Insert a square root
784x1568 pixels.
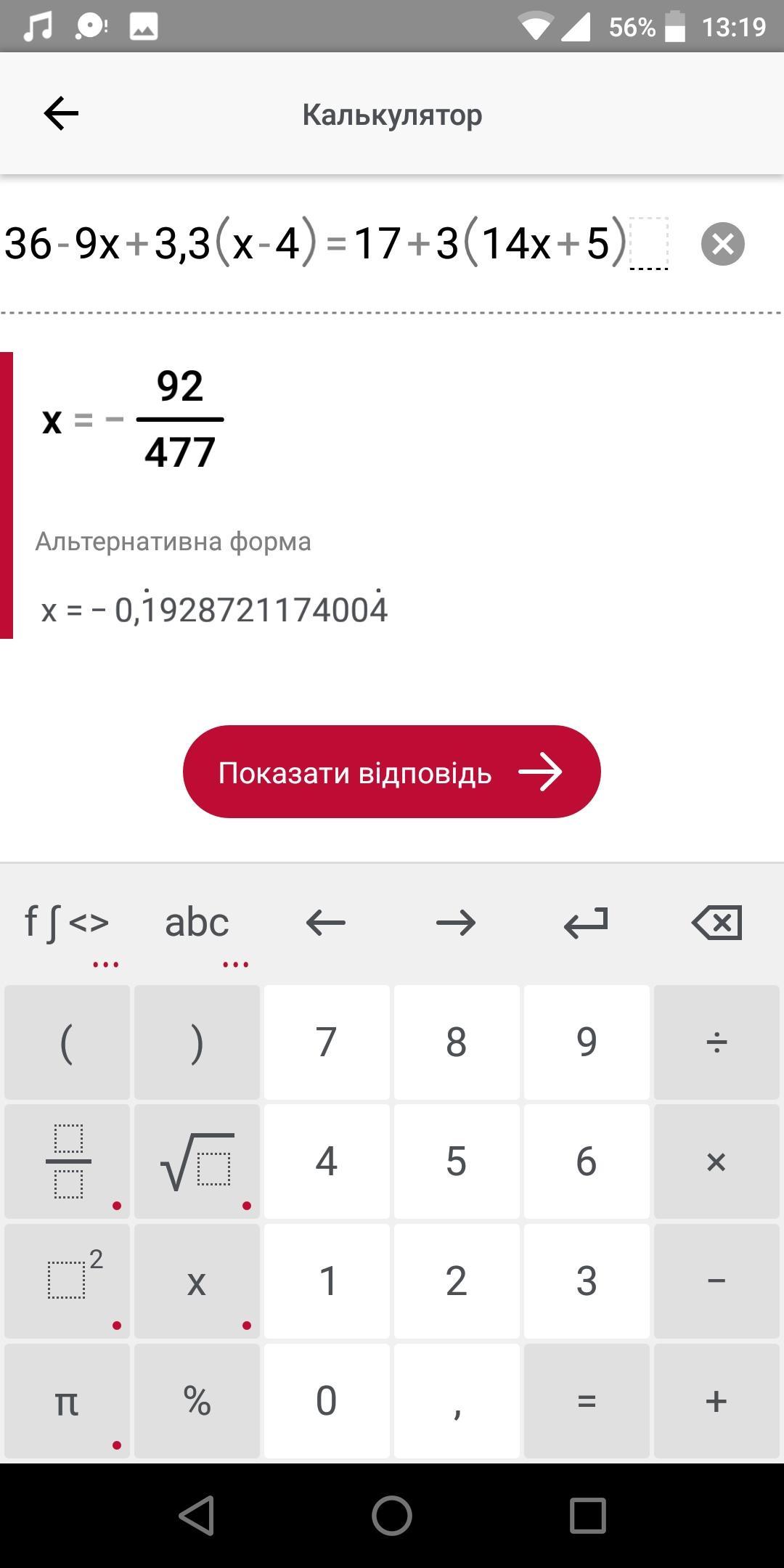click(197, 1161)
